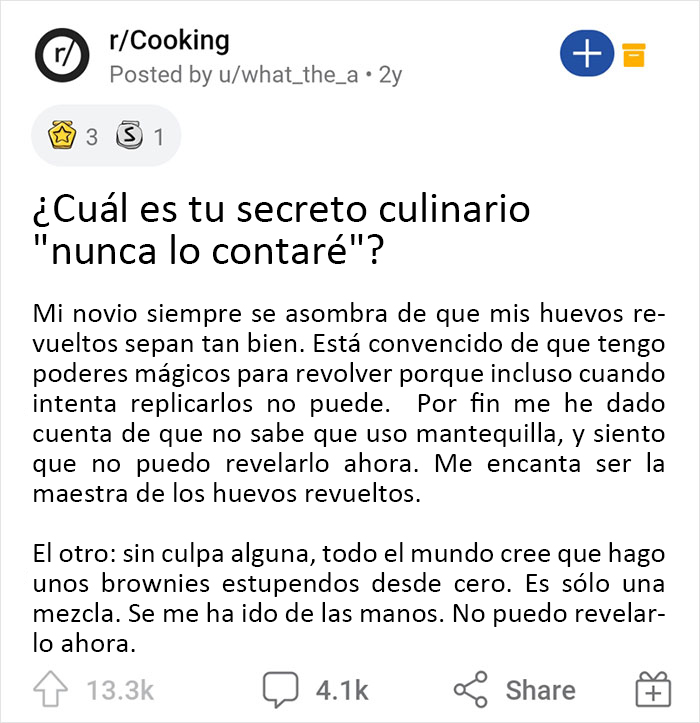Open the r/Cooking subreddit page
This screenshot has width=700, height=723.
click(168, 41)
